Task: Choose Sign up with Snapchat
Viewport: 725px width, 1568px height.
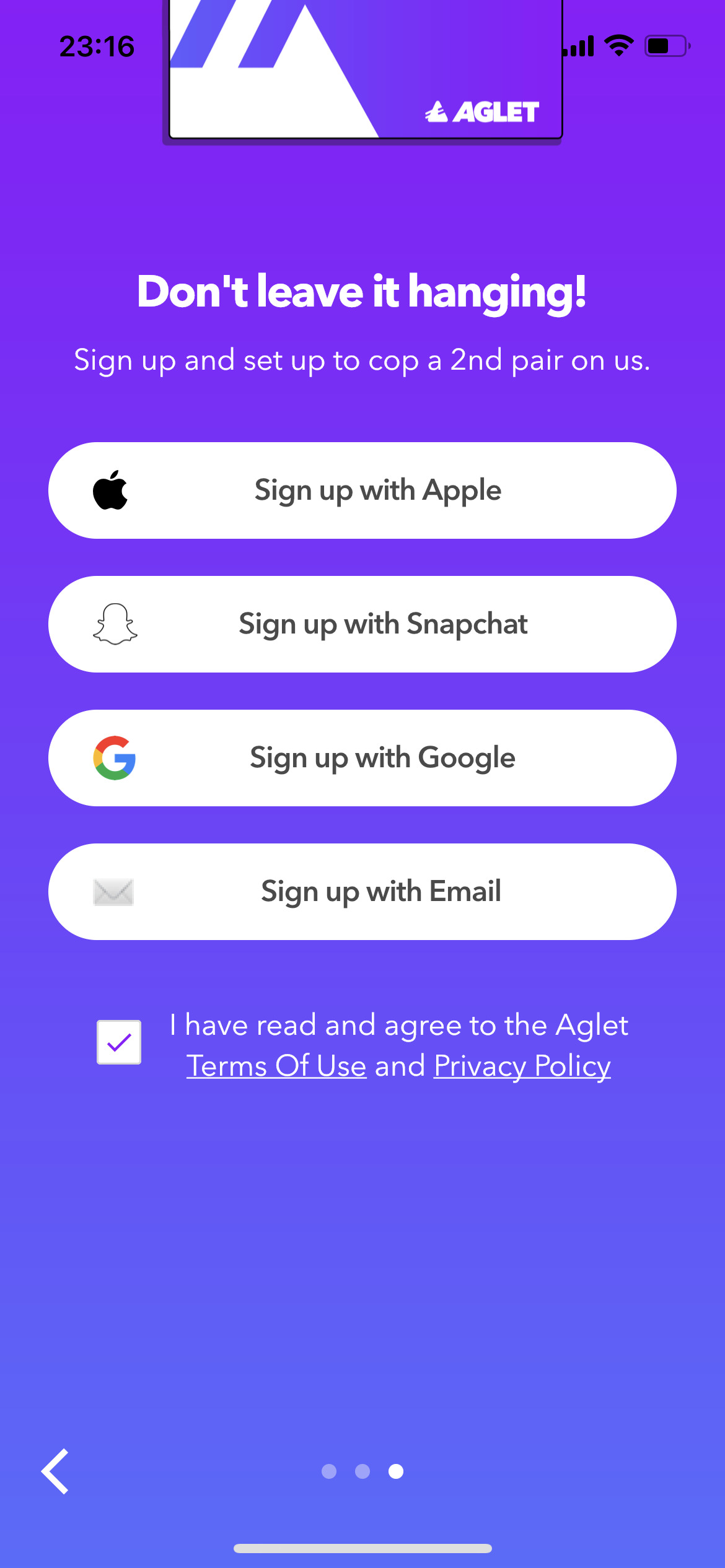Action: point(362,624)
